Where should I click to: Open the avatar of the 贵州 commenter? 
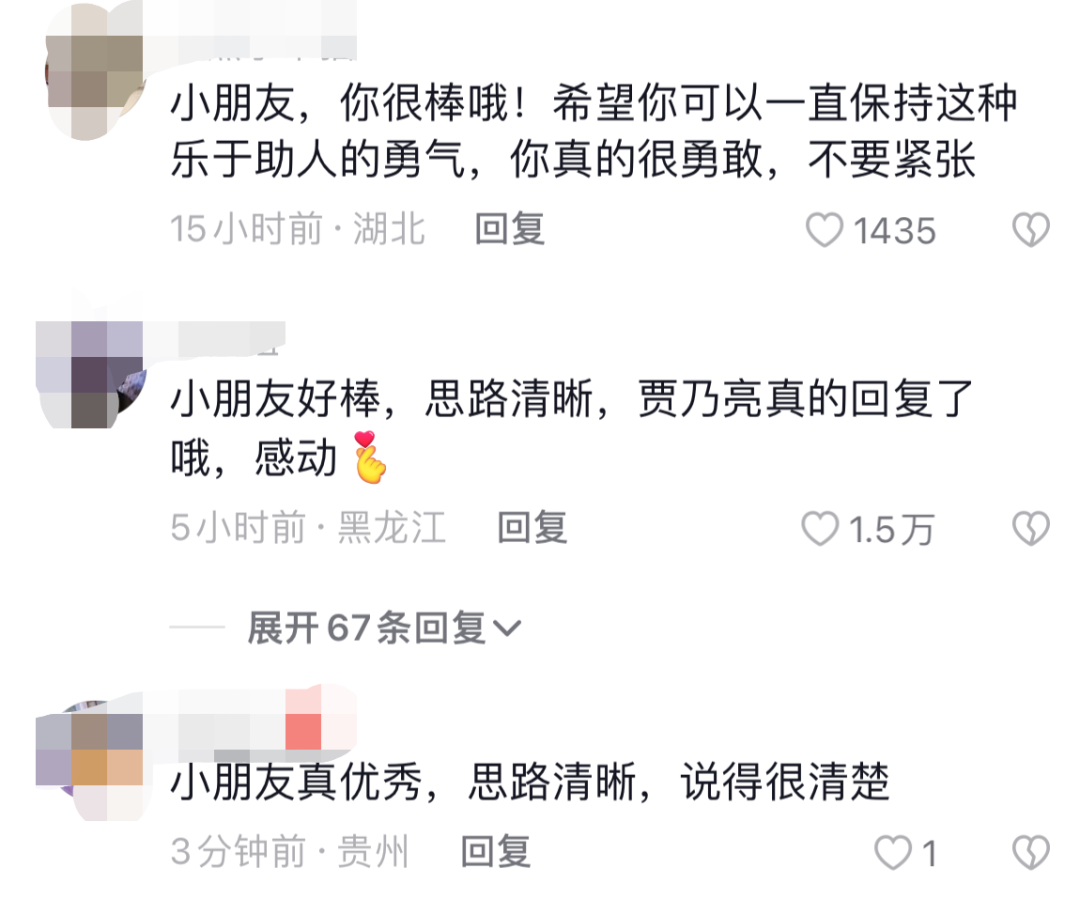click(x=92, y=763)
